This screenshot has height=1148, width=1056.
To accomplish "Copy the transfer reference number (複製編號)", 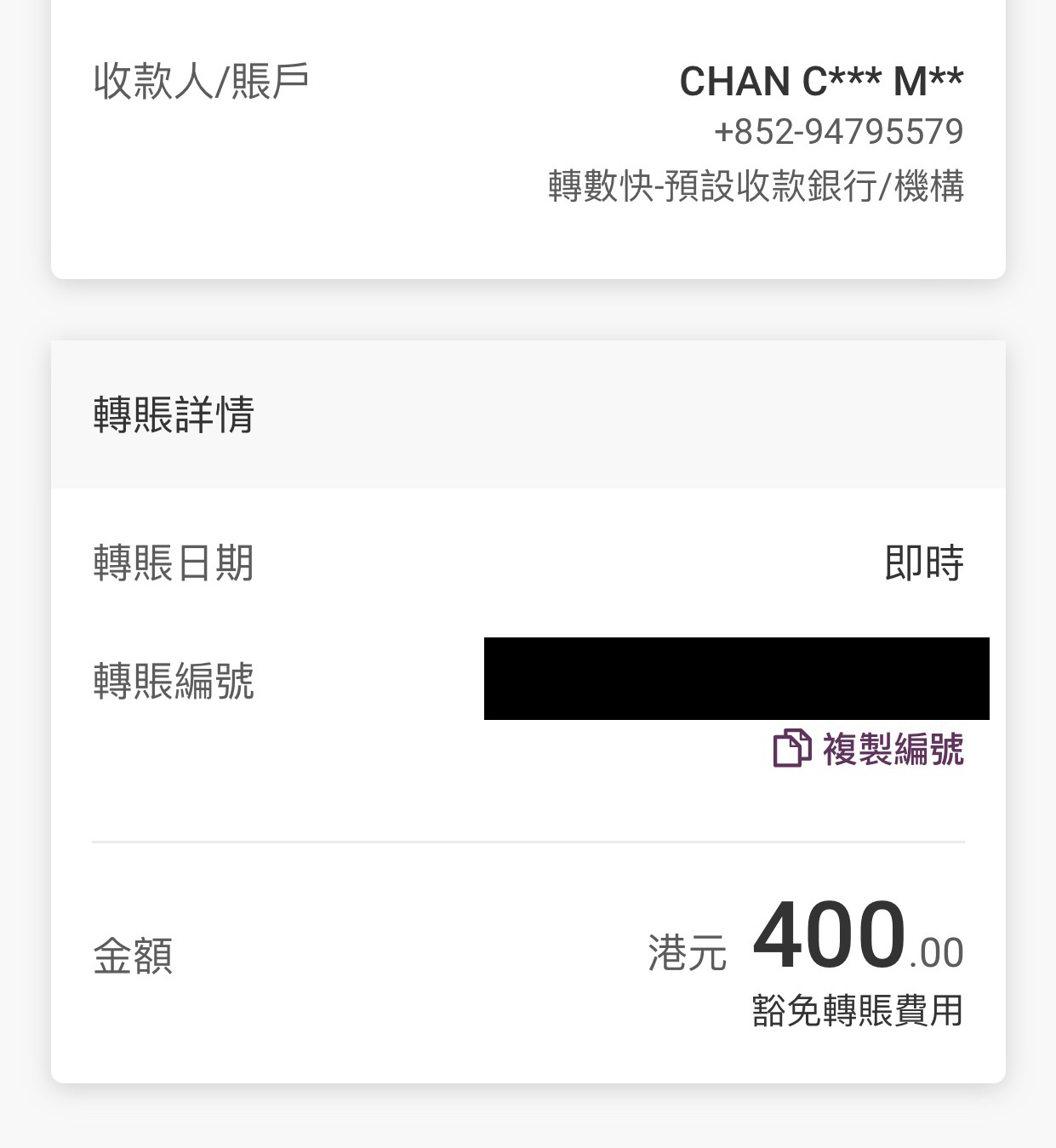I will 869,749.
